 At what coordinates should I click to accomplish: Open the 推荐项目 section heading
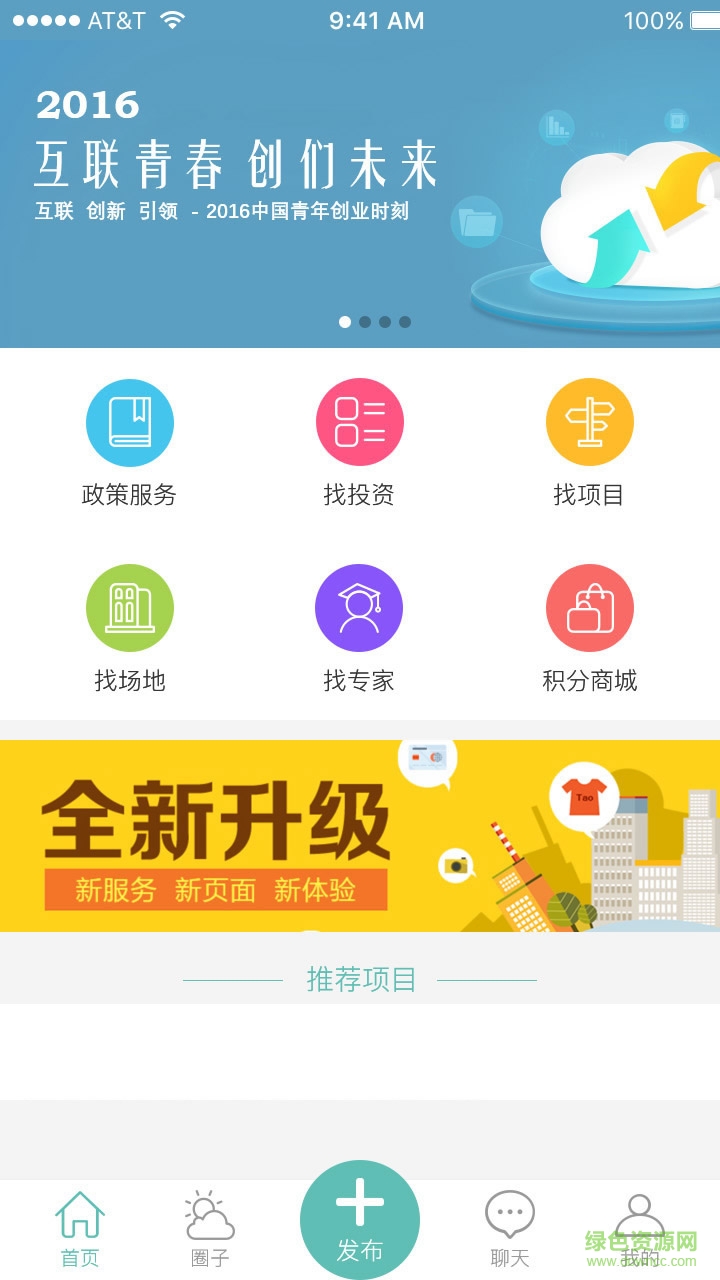(360, 981)
